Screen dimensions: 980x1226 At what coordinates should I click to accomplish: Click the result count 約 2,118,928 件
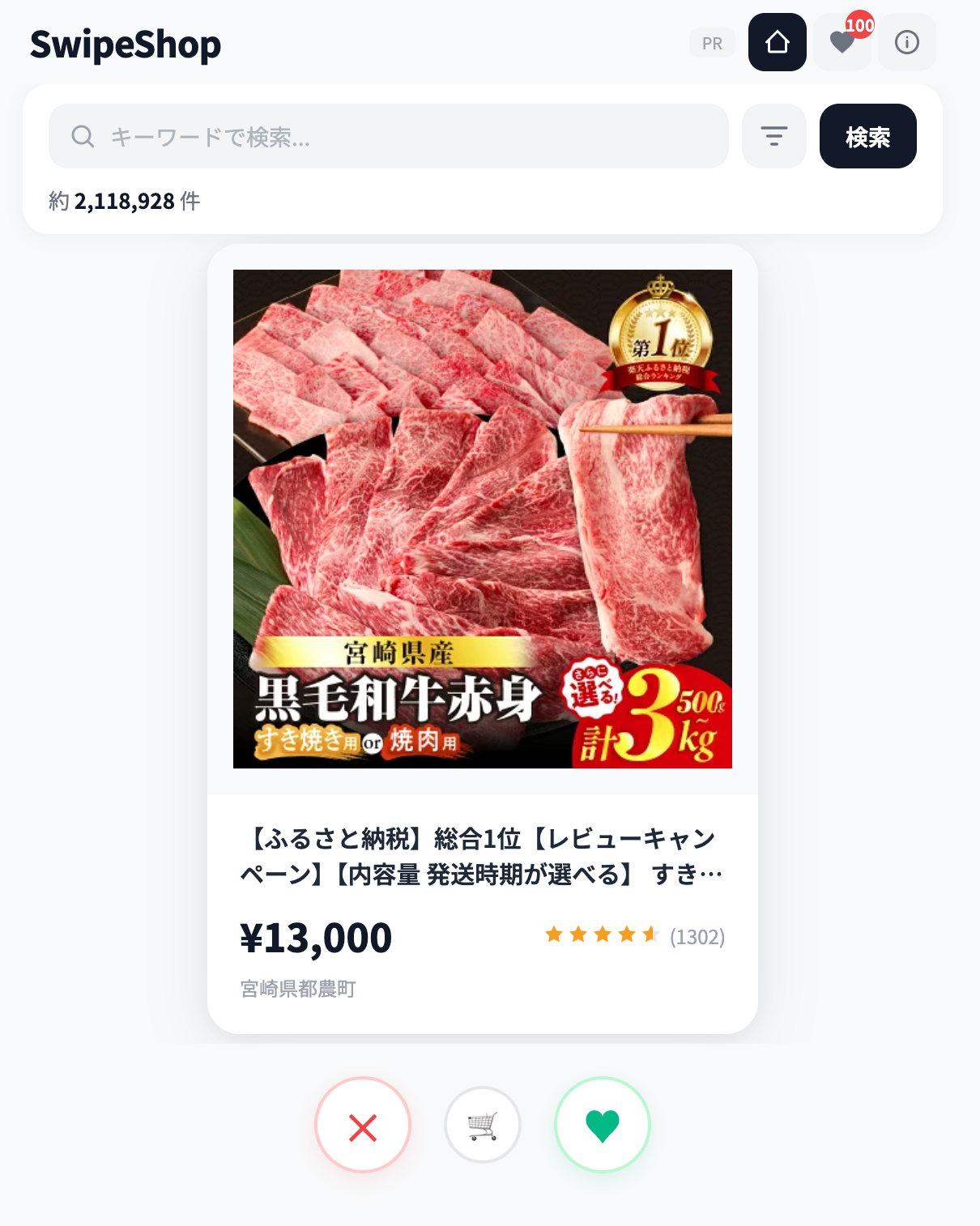(x=124, y=201)
